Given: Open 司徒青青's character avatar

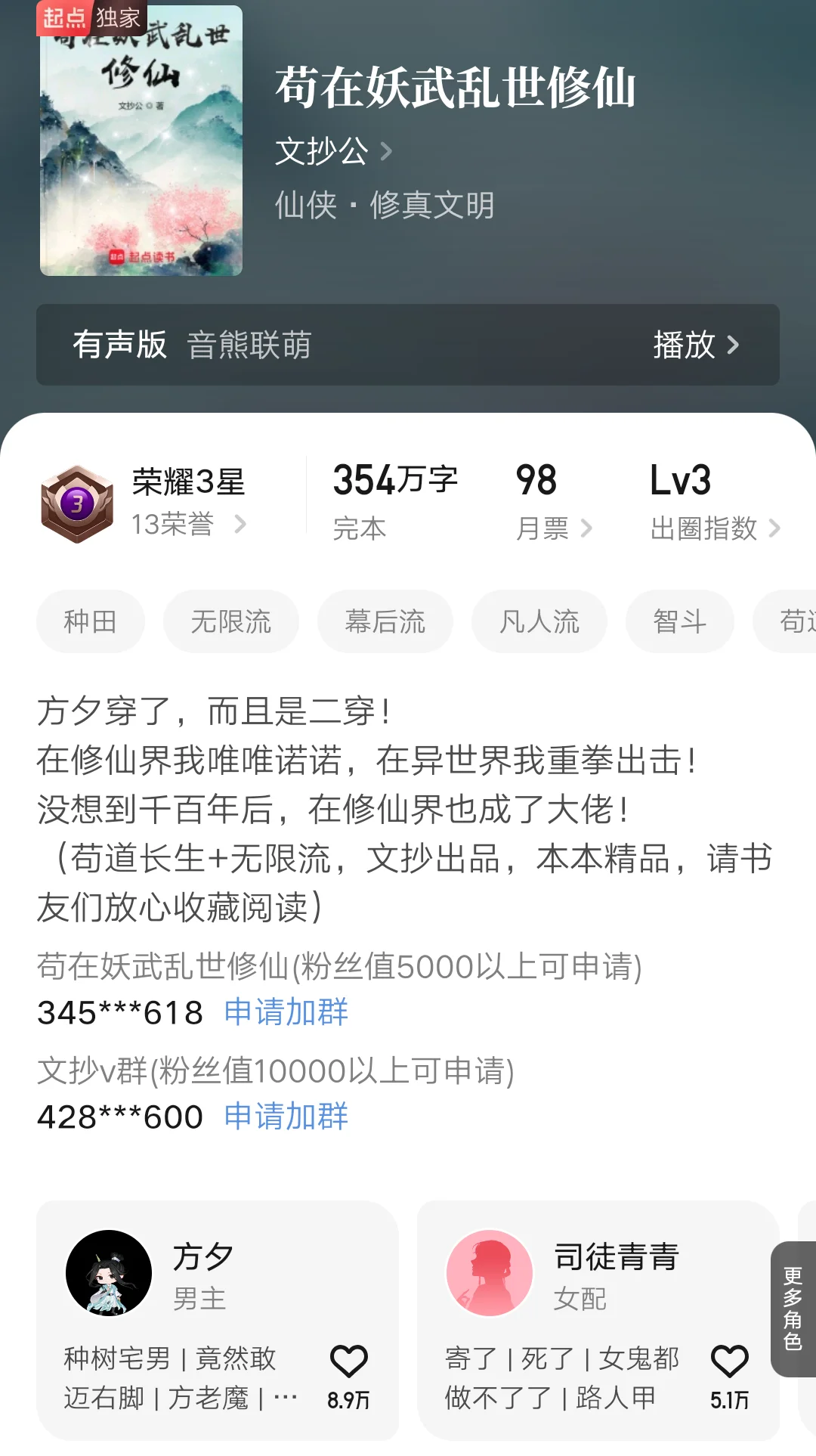Looking at the screenshot, I should pyautogui.click(x=489, y=1272).
